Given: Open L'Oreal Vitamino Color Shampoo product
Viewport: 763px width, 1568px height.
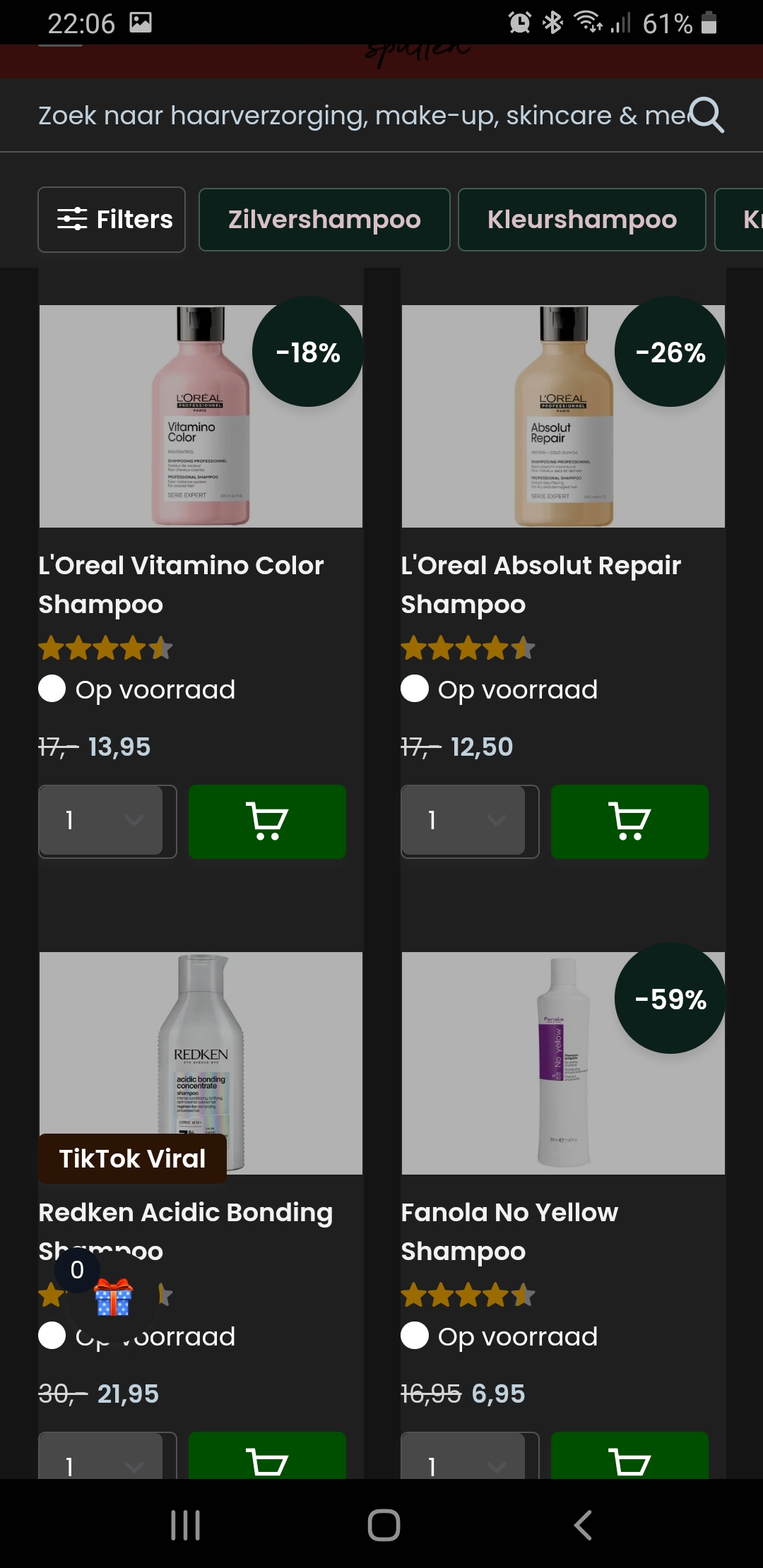Looking at the screenshot, I should 181,584.
